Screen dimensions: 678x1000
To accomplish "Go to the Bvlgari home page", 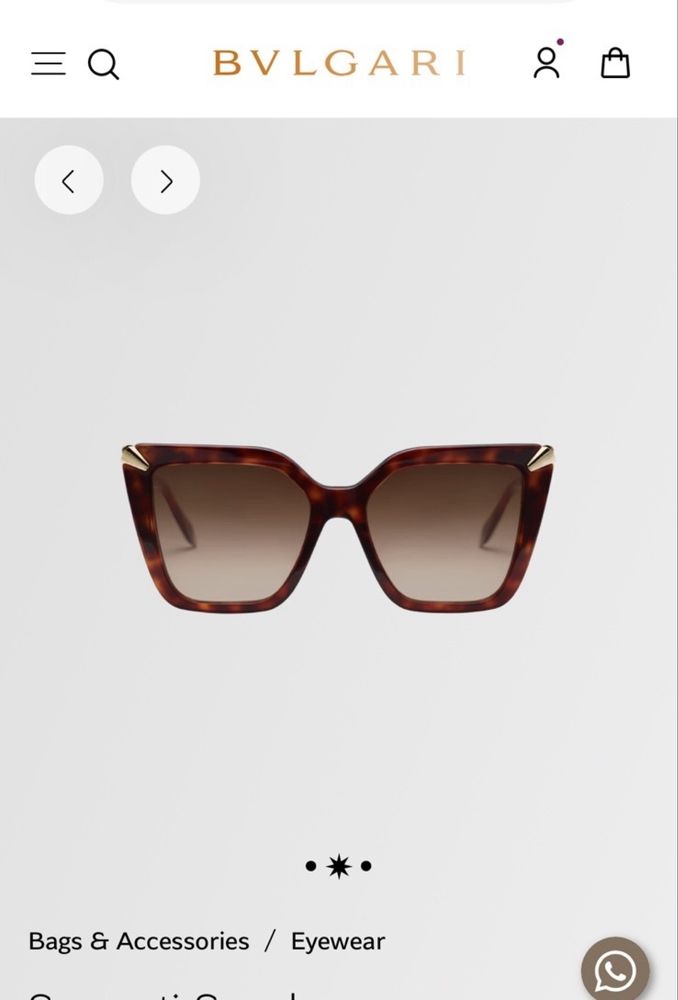I will coord(339,63).
